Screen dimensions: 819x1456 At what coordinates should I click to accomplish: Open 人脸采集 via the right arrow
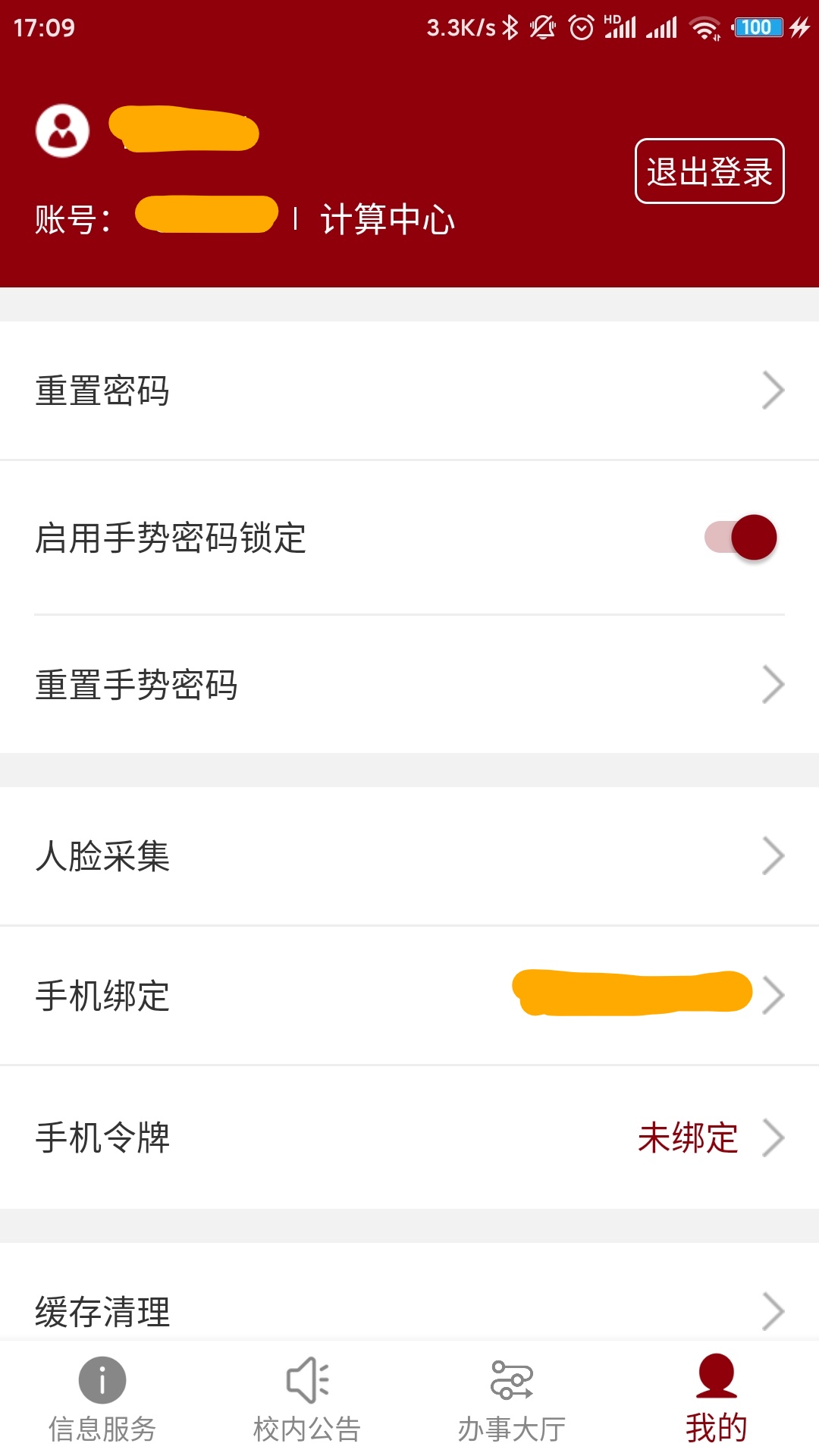tap(774, 856)
